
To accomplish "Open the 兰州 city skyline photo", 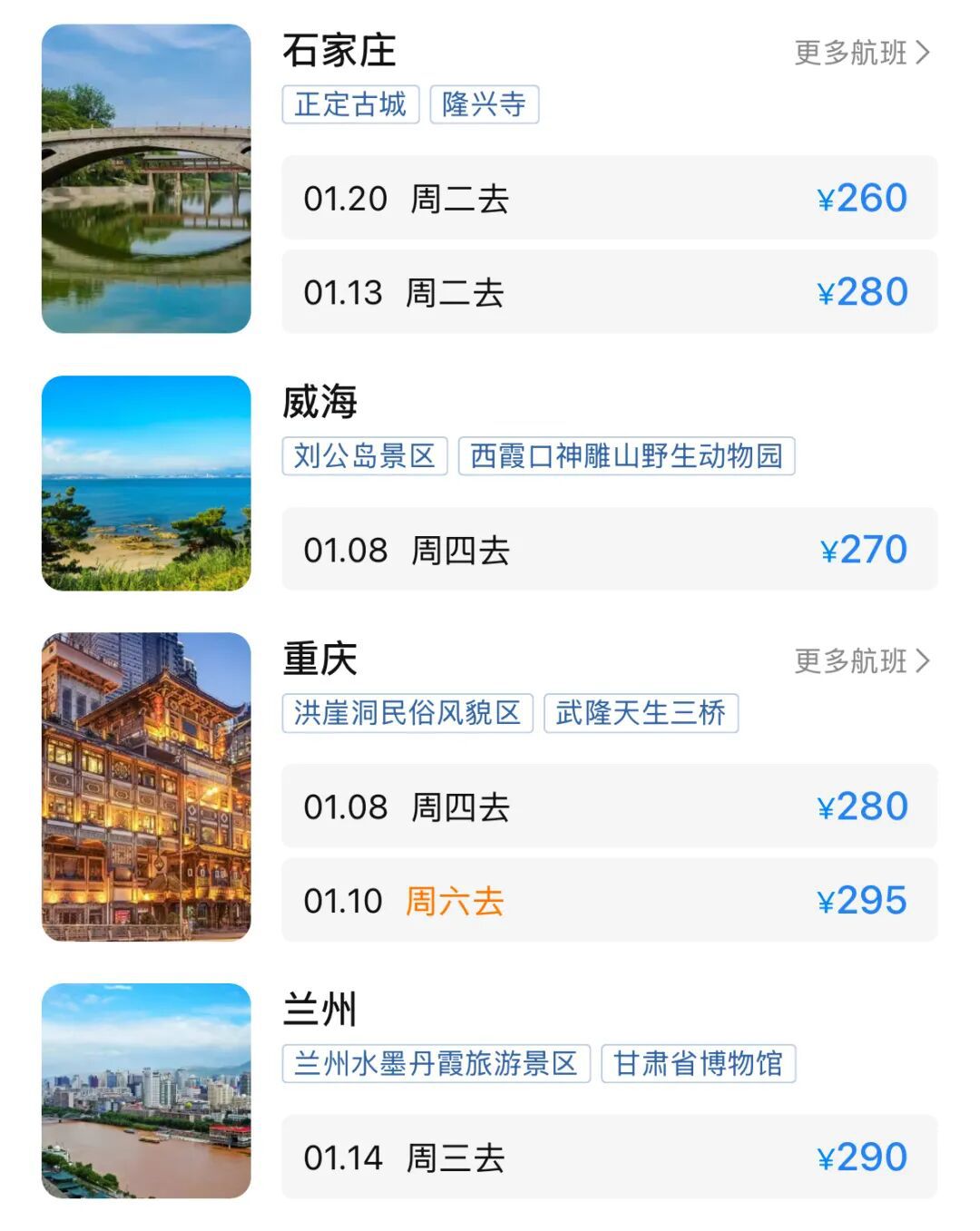I will 146,1091.
